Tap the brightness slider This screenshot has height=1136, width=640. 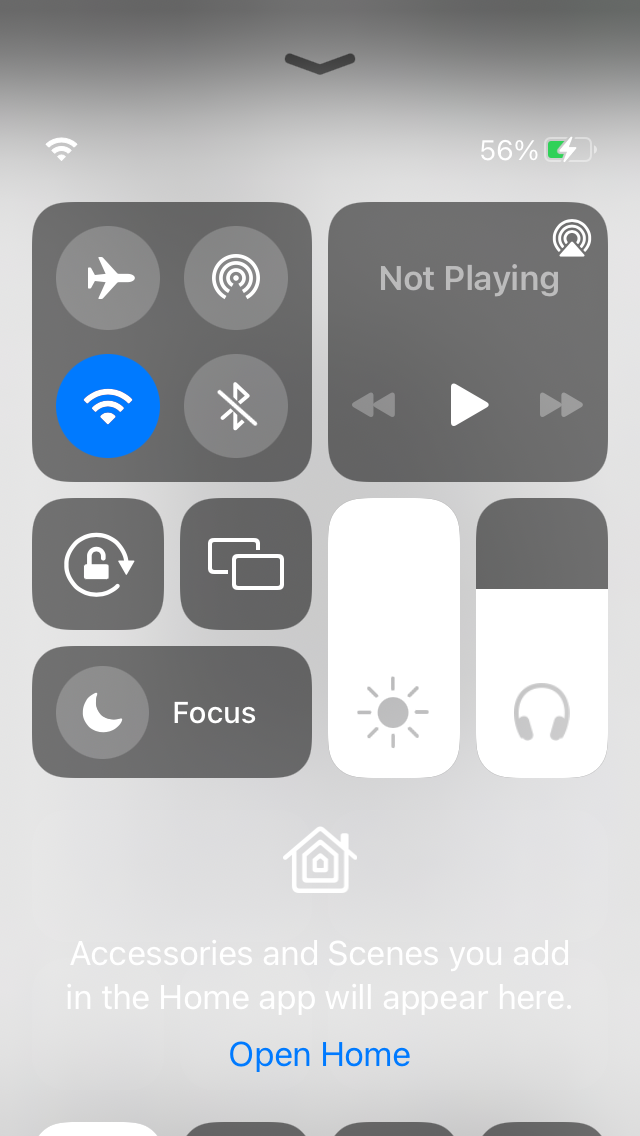click(394, 638)
